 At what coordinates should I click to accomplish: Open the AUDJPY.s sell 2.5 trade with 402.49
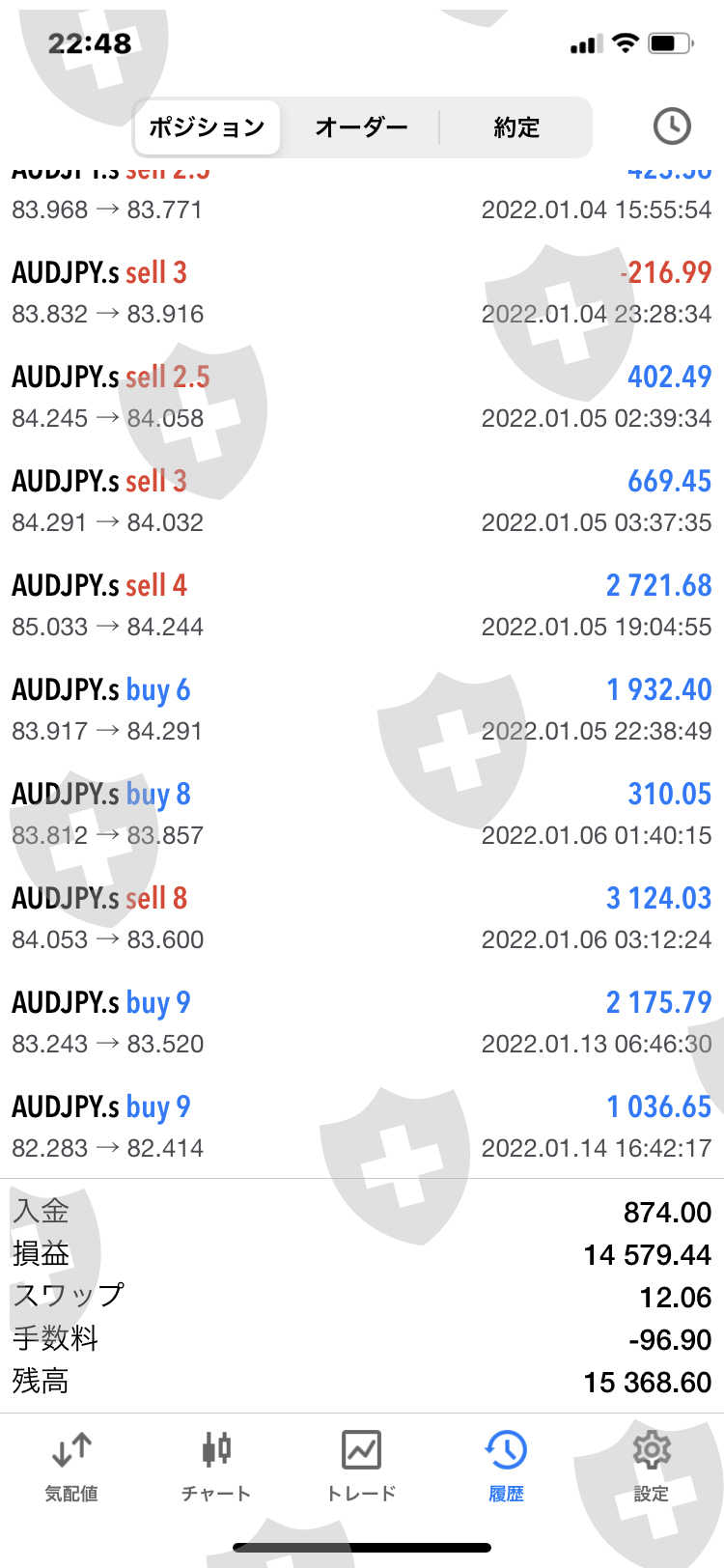click(x=361, y=396)
